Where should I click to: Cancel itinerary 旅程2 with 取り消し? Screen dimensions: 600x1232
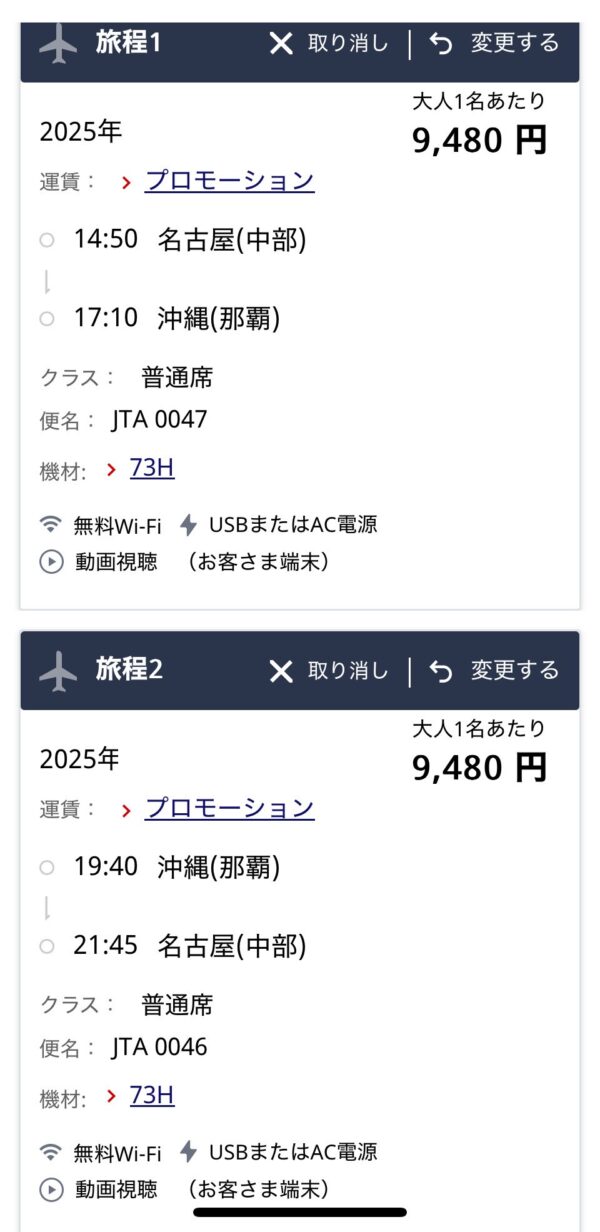329,671
